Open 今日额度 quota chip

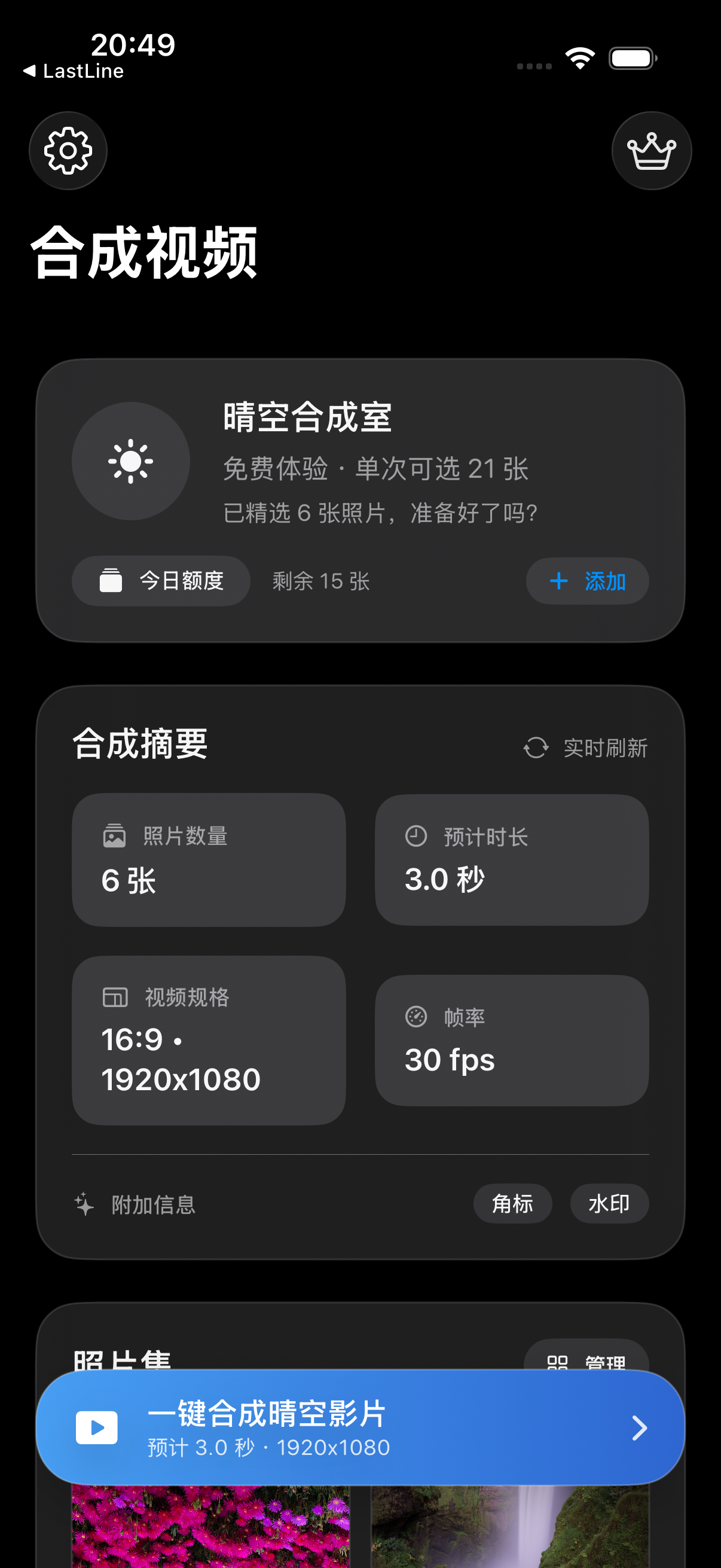[x=161, y=581]
